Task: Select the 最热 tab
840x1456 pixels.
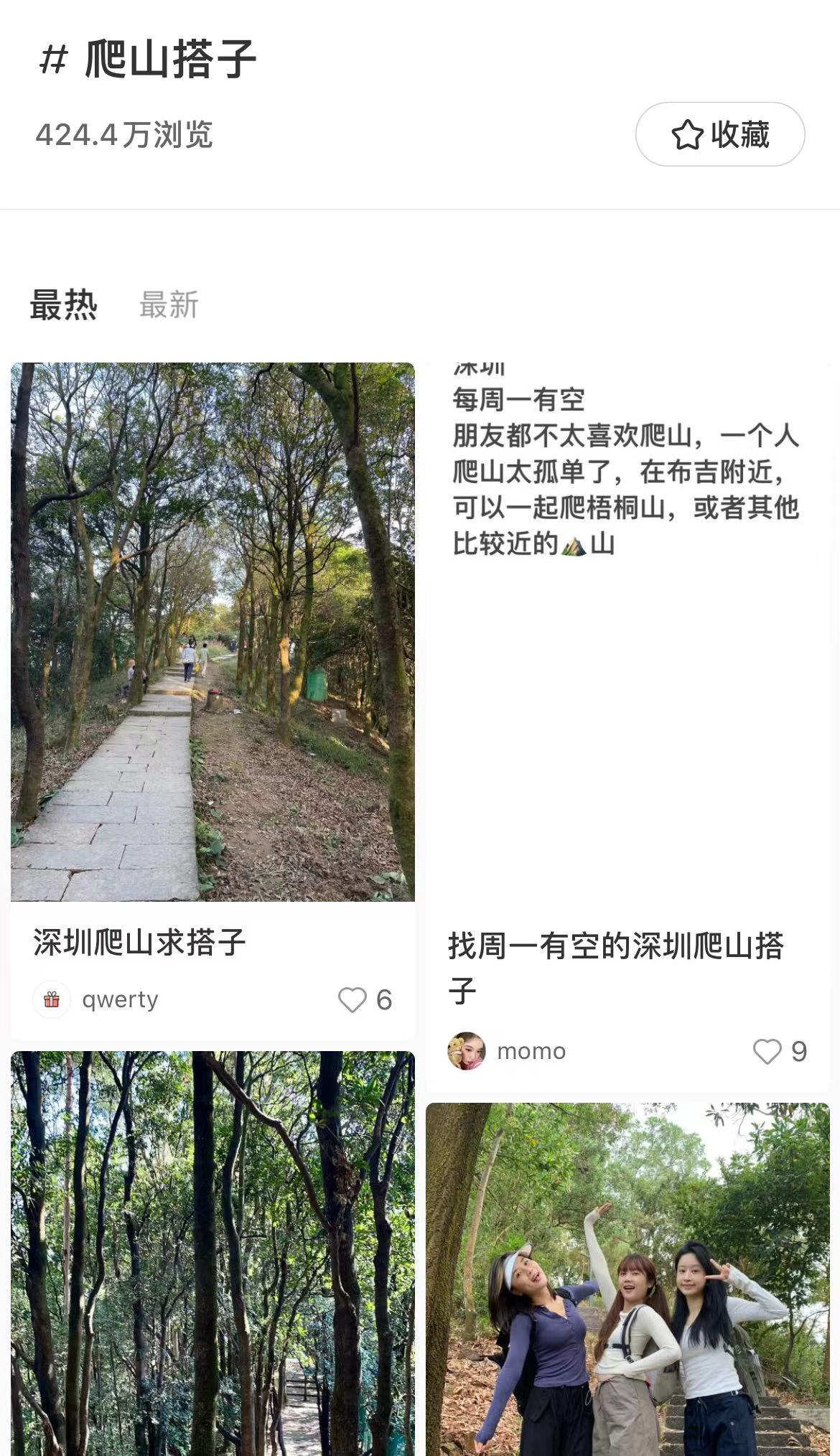Action: (63, 304)
